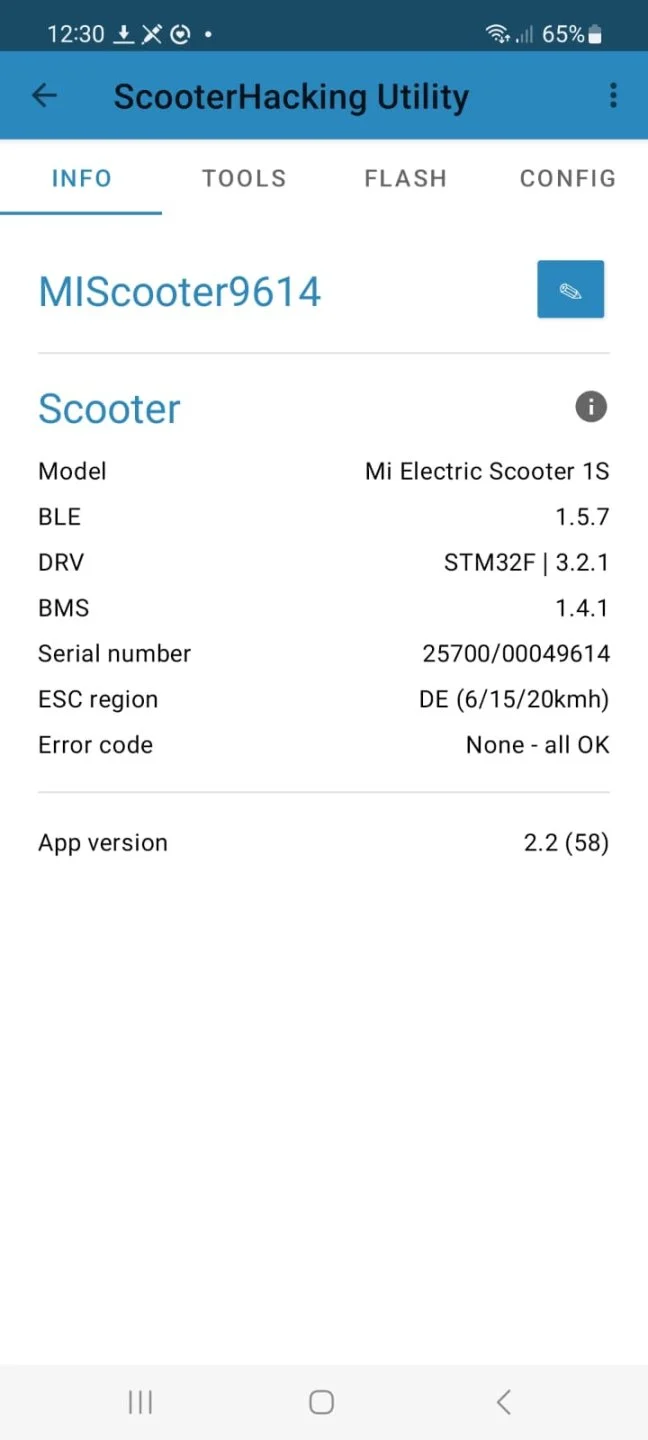Viewport: 648px width, 1440px height.
Task: Go back using the app bar arrow
Action: [x=45, y=96]
